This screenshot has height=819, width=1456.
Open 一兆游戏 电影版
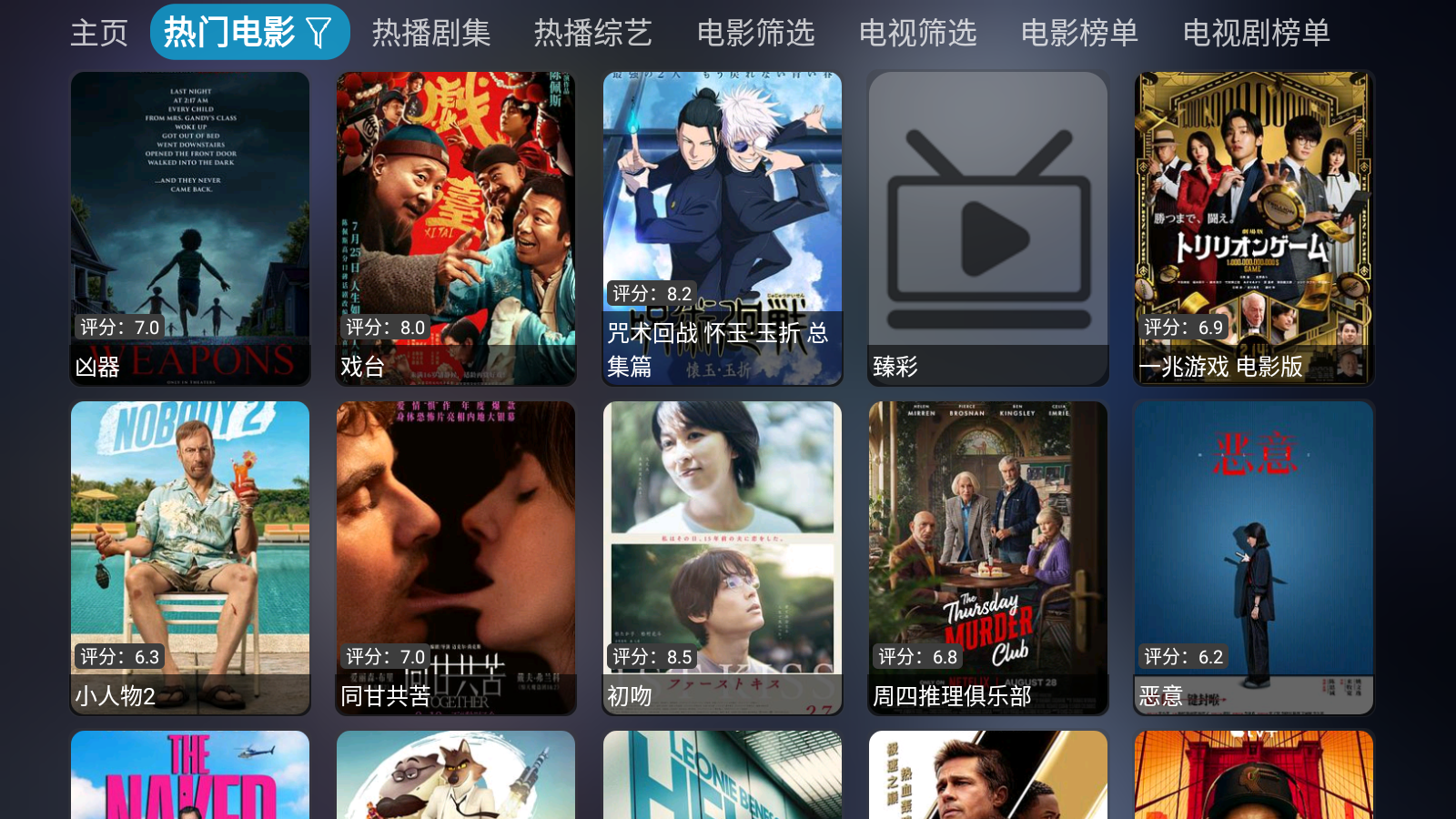pos(1254,227)
